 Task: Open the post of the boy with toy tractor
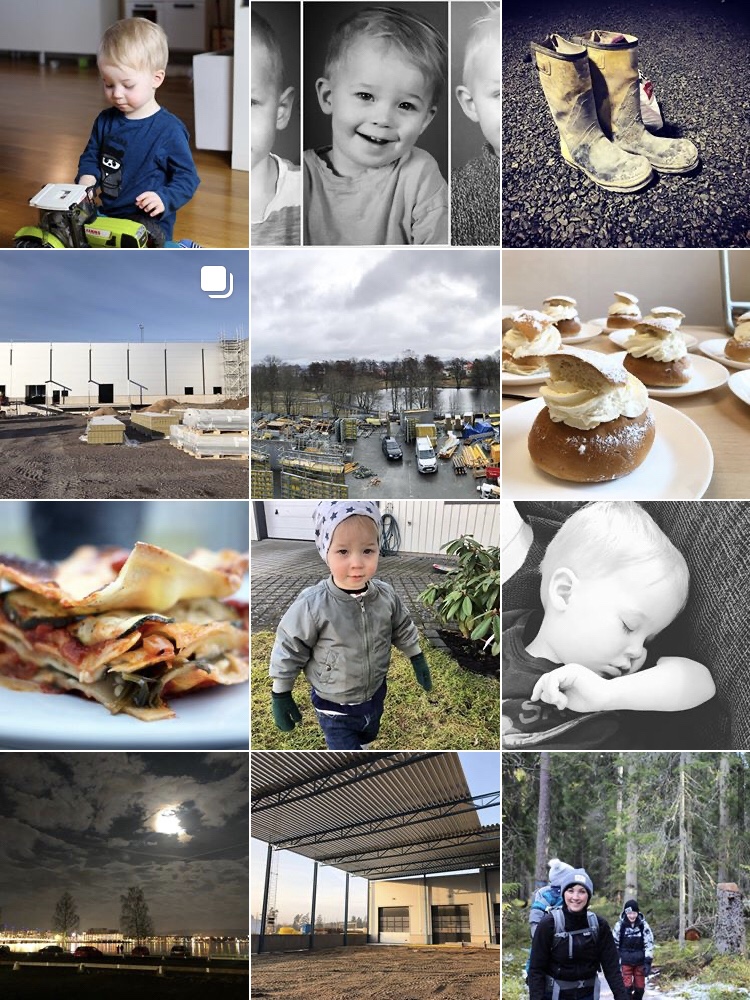coord(124,124)
